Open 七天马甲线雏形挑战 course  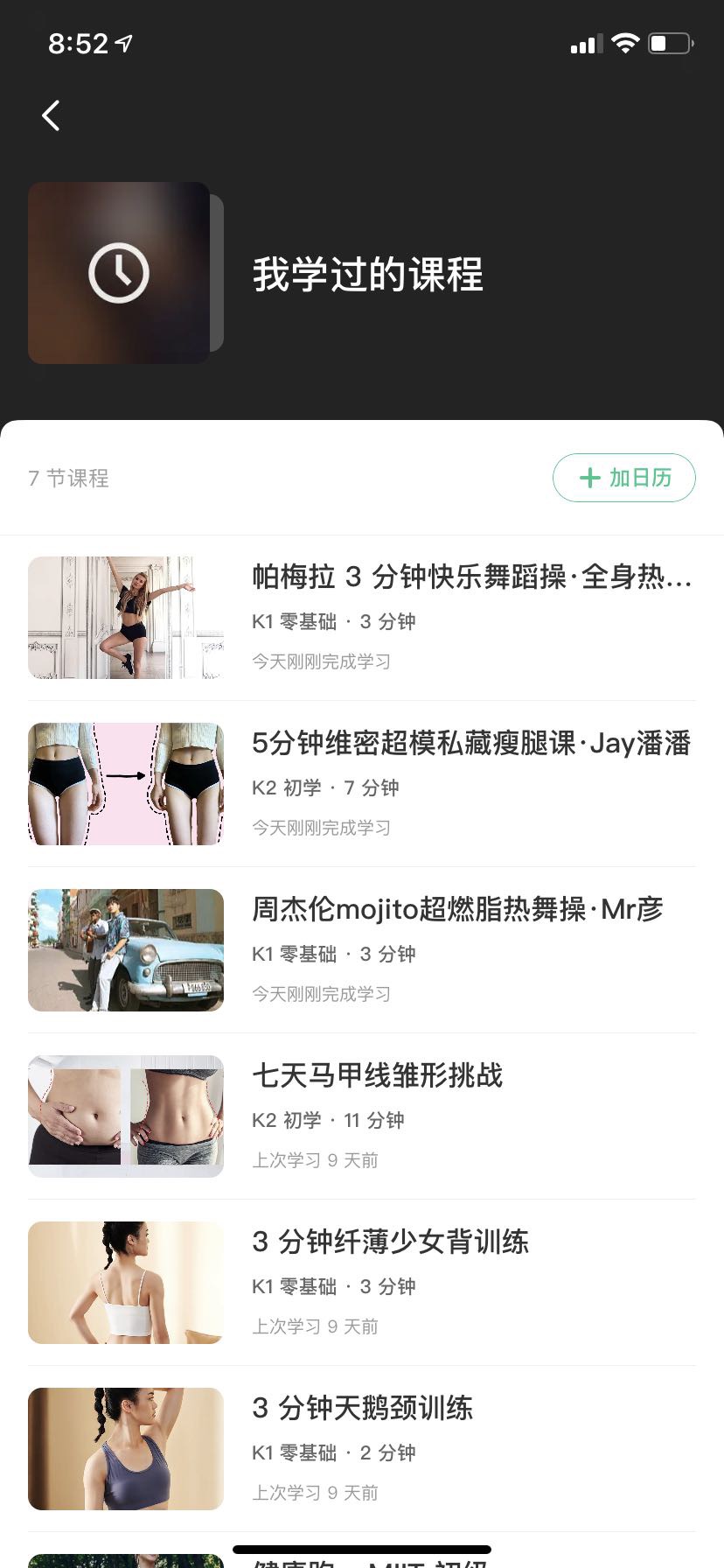pos(378,1076)
